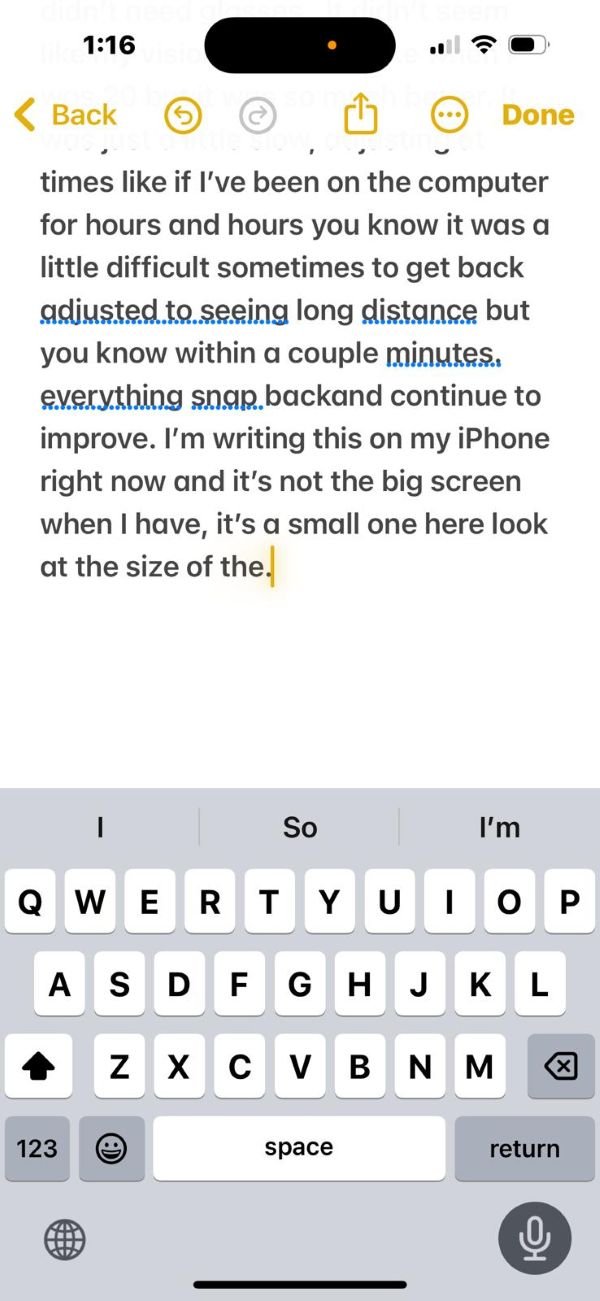Image resolution: width=600 pixels, height=1301 pixels.
Task: Switch keyboard language with the globe
Action: pyautogui.click(x=65, y=1240)
